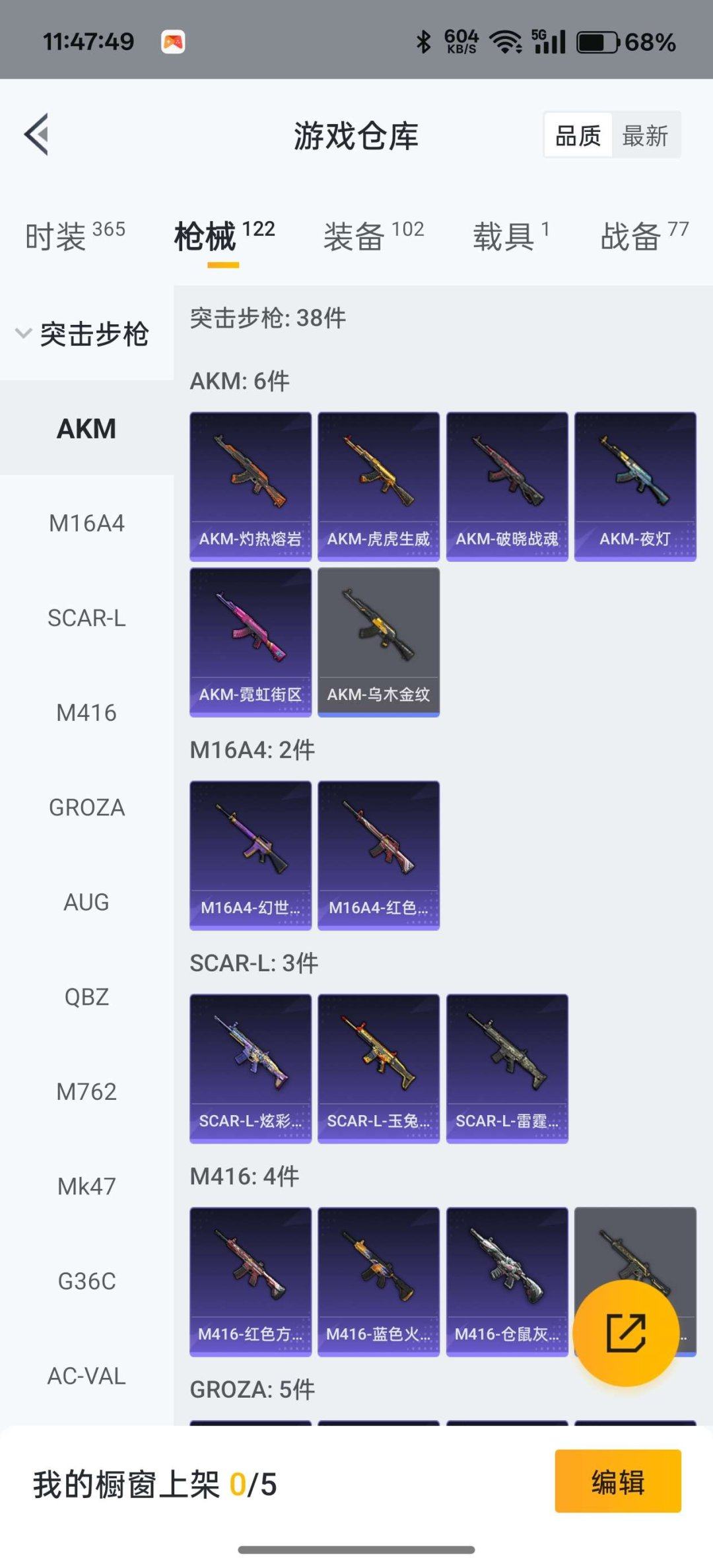Open the AKM-灼热熔岩 skin
Viewport: 713px width, 1568px height.
[x=250, y=486]
